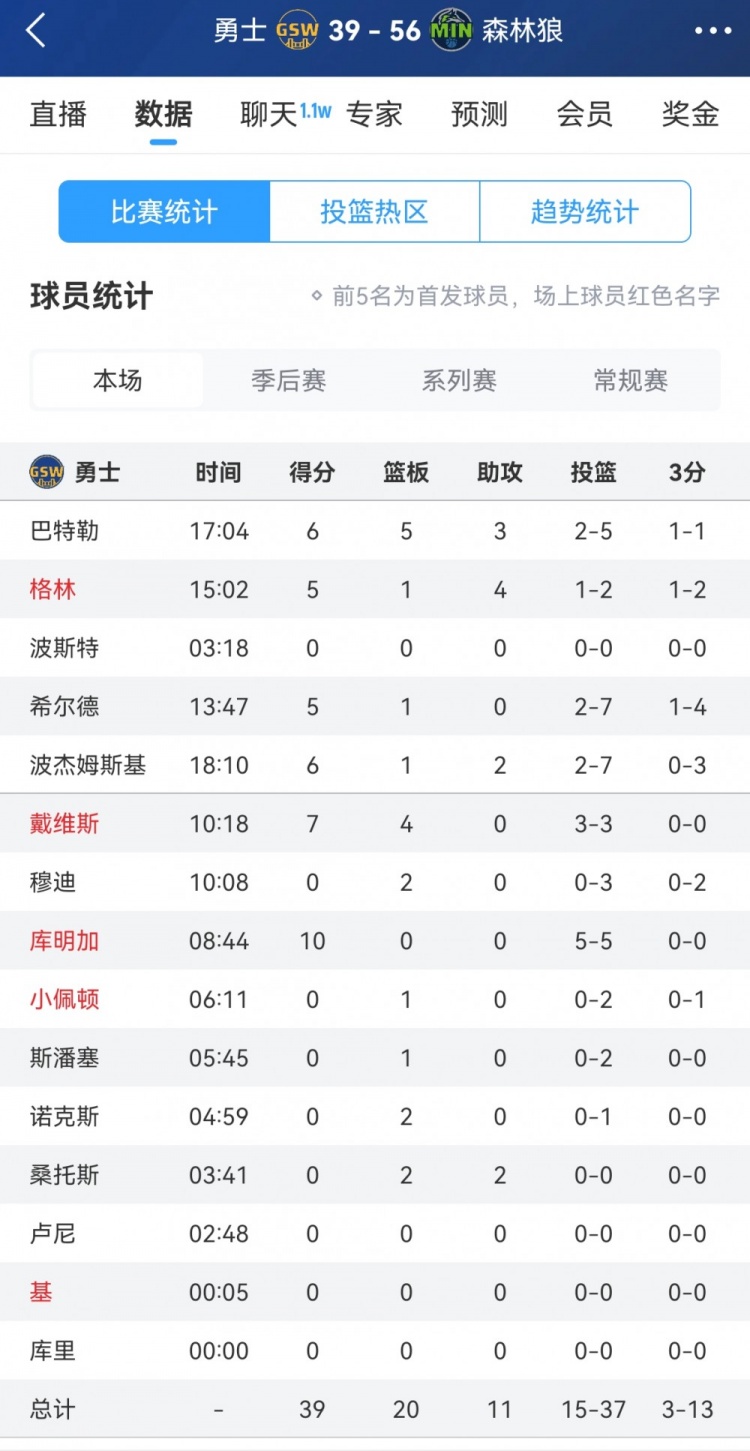Switch to the 专家 tab

click(374, 114)
